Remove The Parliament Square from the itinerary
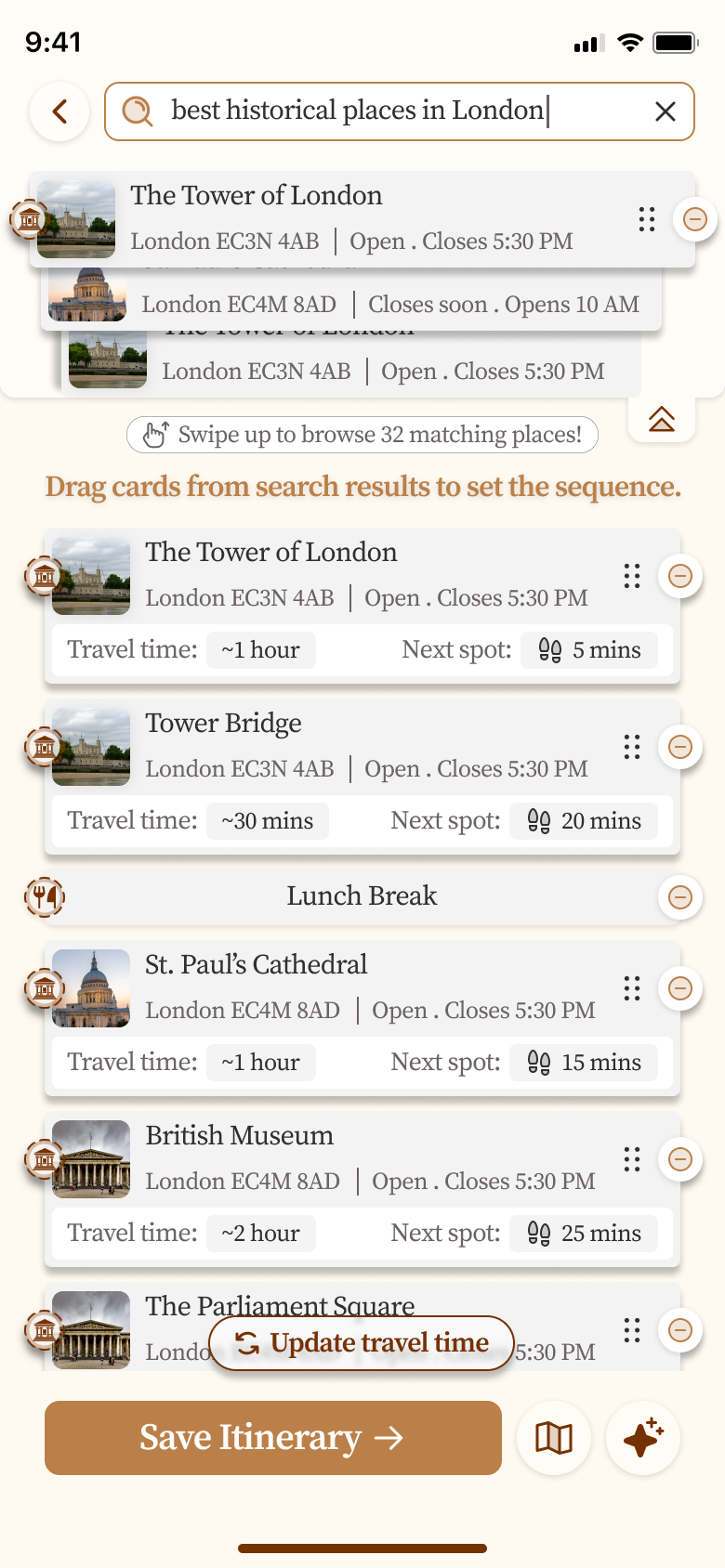This screenshot has height=1568, width=725. (x=680, y=1330)
